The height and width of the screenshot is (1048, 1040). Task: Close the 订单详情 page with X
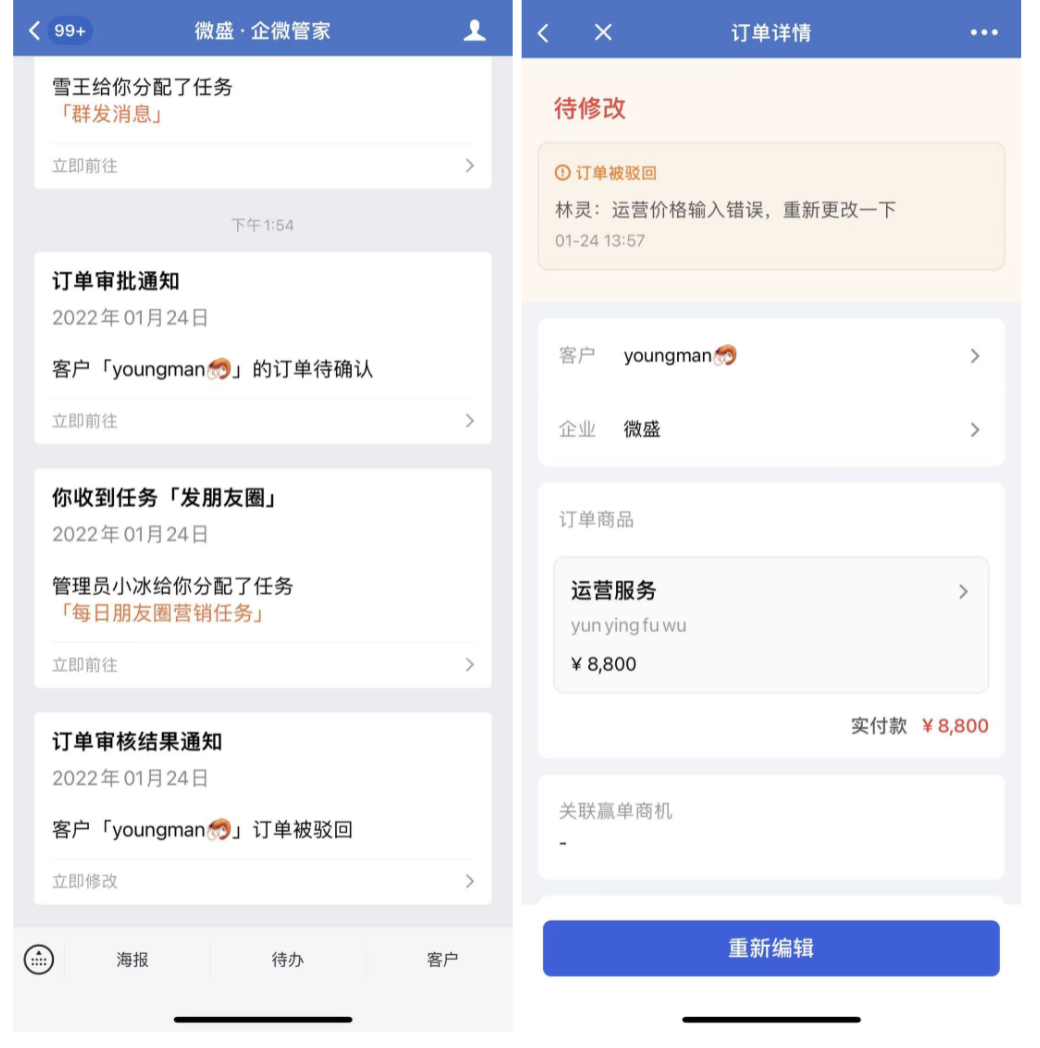click(603, 33)
